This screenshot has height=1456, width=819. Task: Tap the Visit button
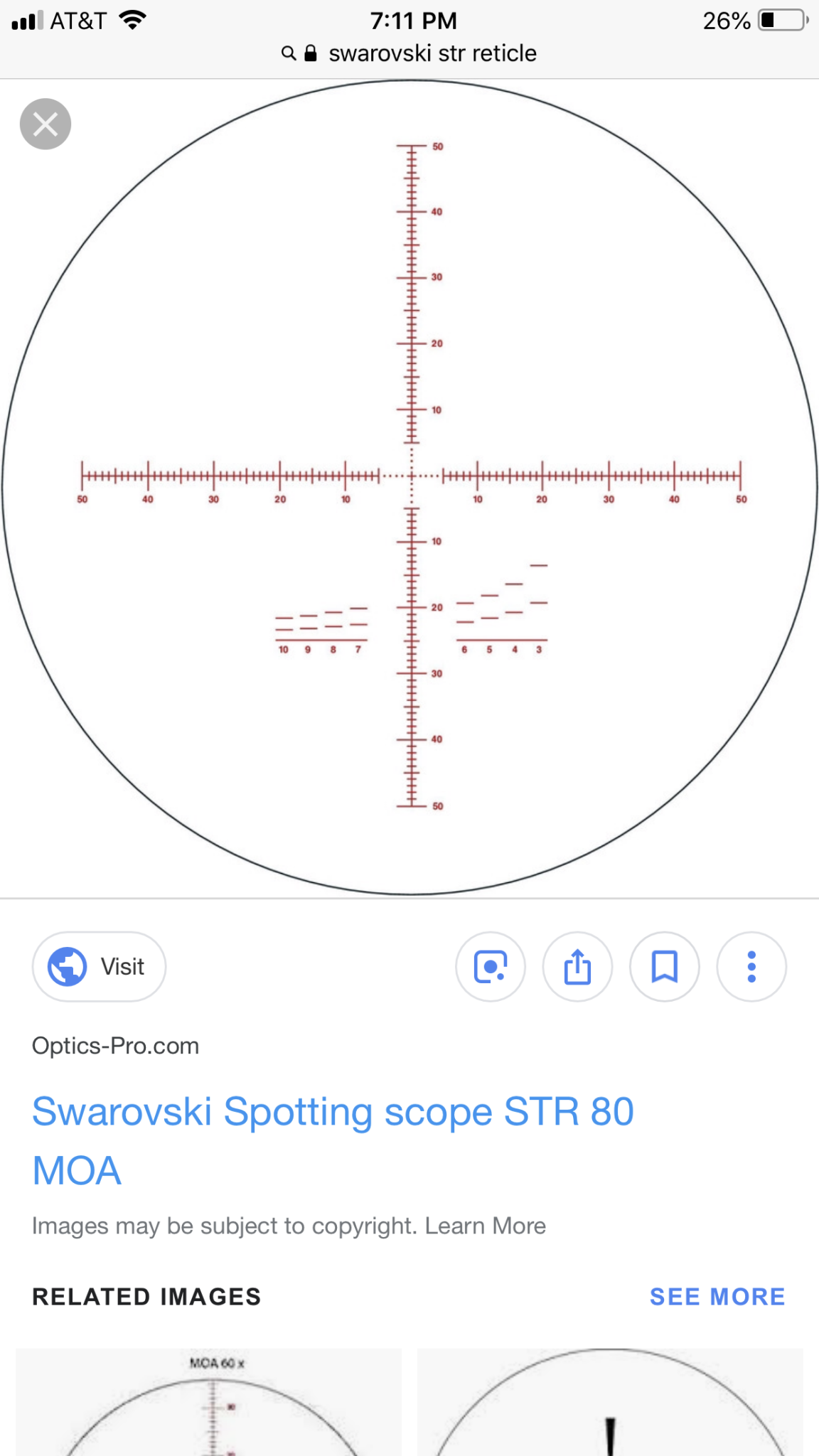99,967
